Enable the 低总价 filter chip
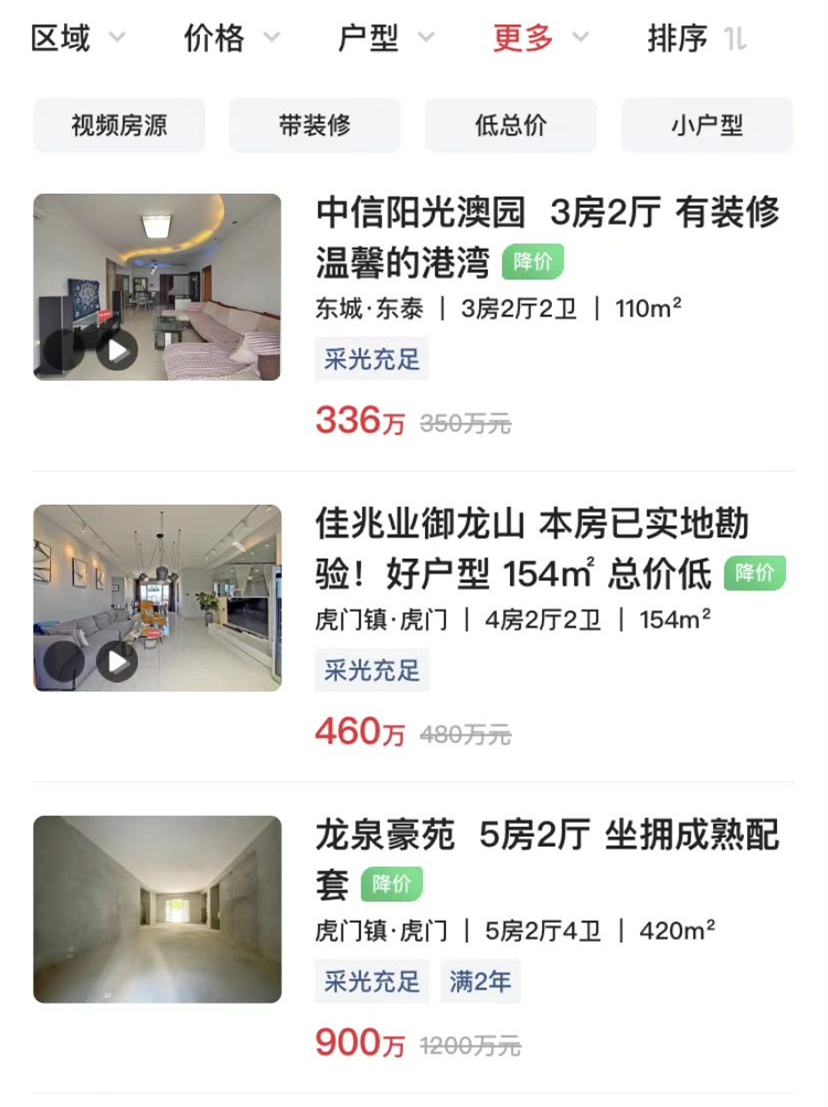Screen dimensions: 828x1107 click(510, 125)
